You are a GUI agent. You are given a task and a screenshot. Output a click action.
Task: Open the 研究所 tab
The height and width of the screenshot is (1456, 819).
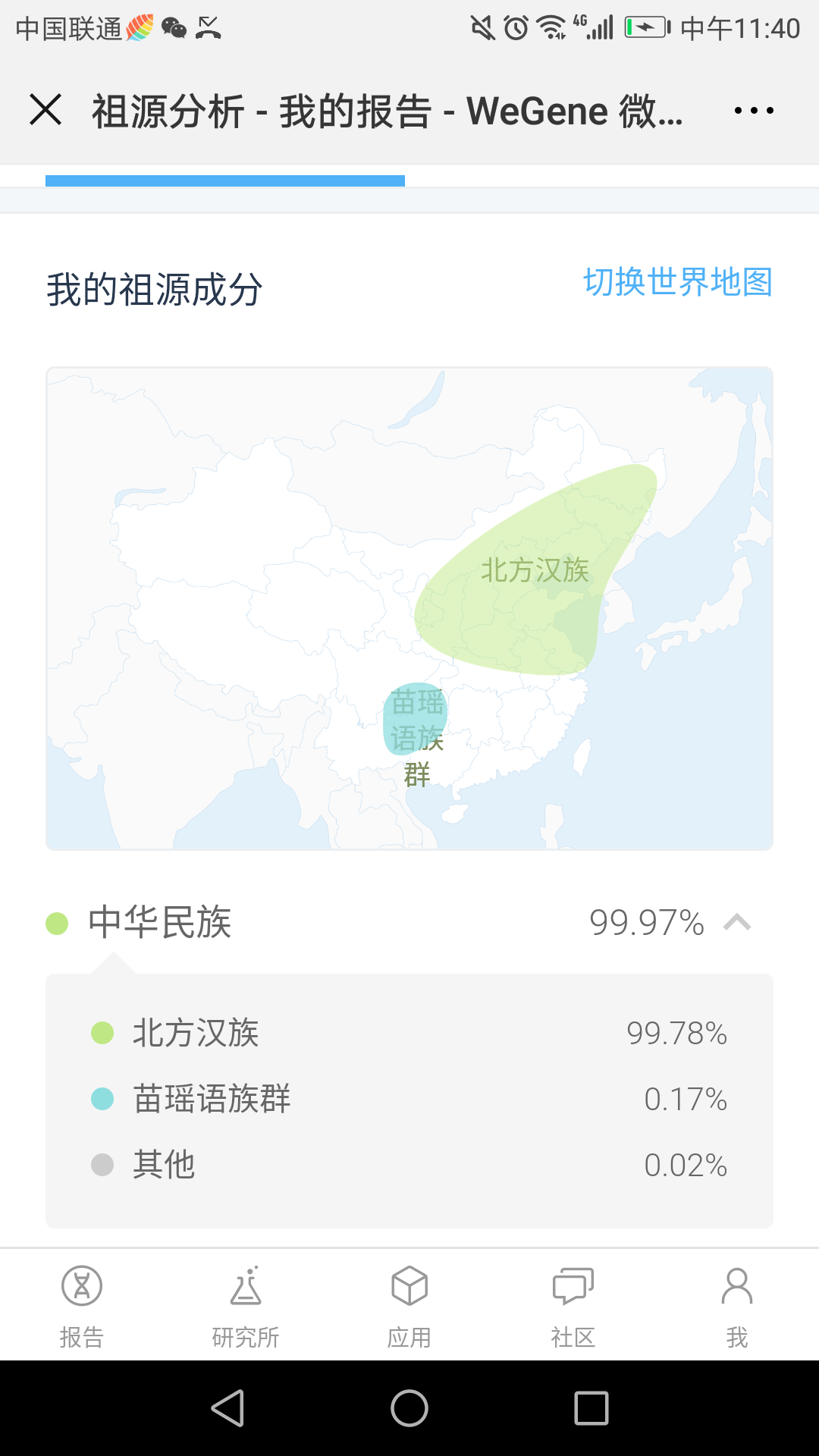(246, 1306)
